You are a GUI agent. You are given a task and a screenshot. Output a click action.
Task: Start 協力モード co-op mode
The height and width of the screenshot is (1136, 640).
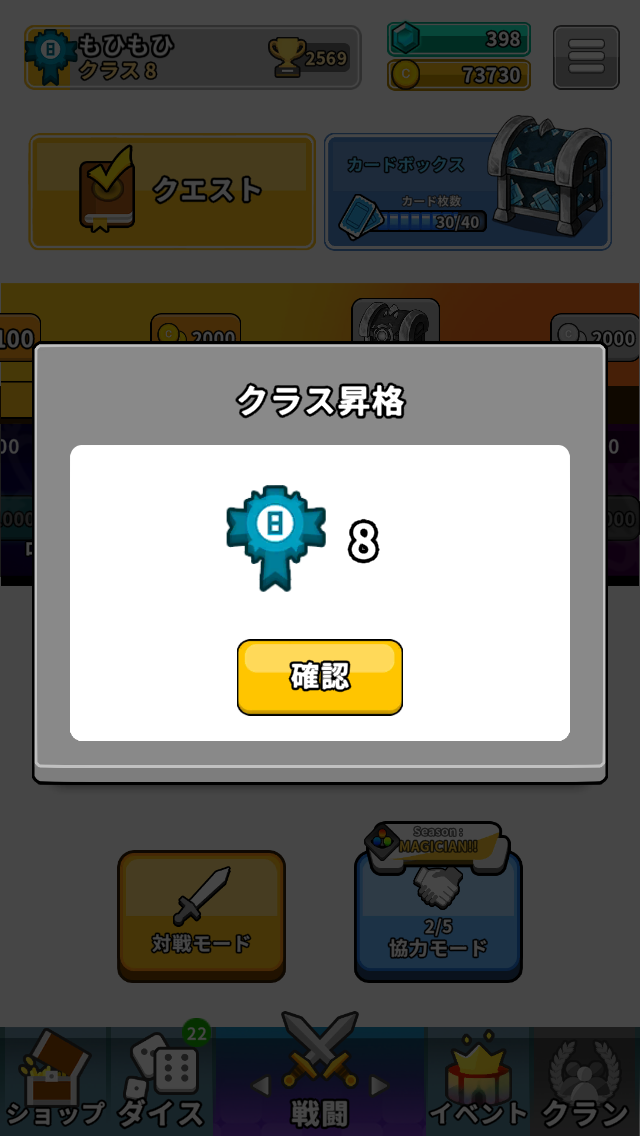point(439,916)
